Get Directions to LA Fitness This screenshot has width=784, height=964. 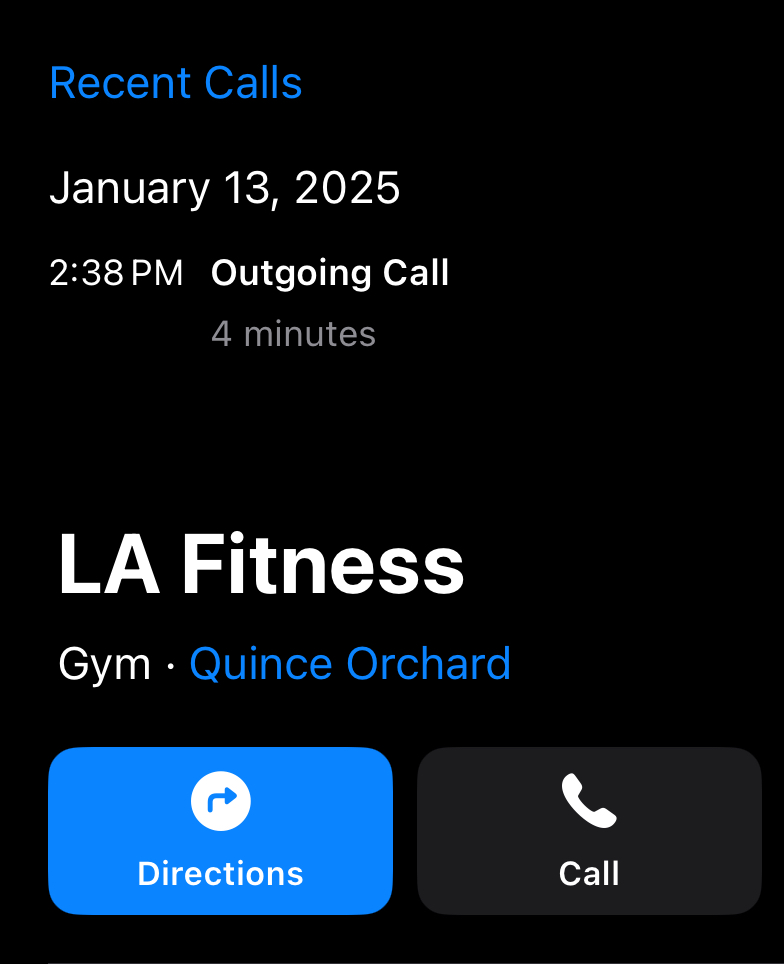pyautogui.click(x=220, y=830)
